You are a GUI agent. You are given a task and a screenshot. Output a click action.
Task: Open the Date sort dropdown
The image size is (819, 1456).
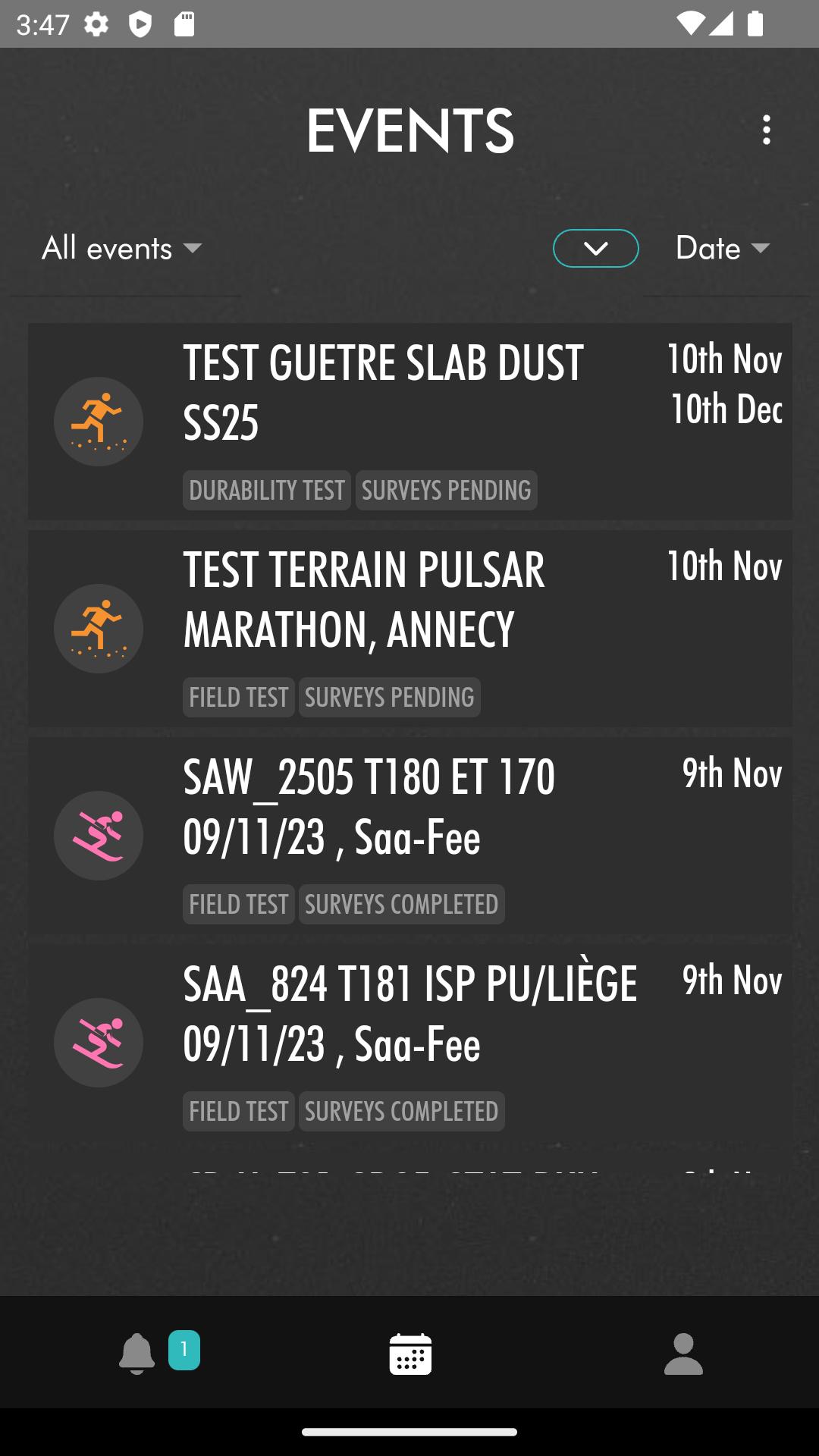pos(723,249)
